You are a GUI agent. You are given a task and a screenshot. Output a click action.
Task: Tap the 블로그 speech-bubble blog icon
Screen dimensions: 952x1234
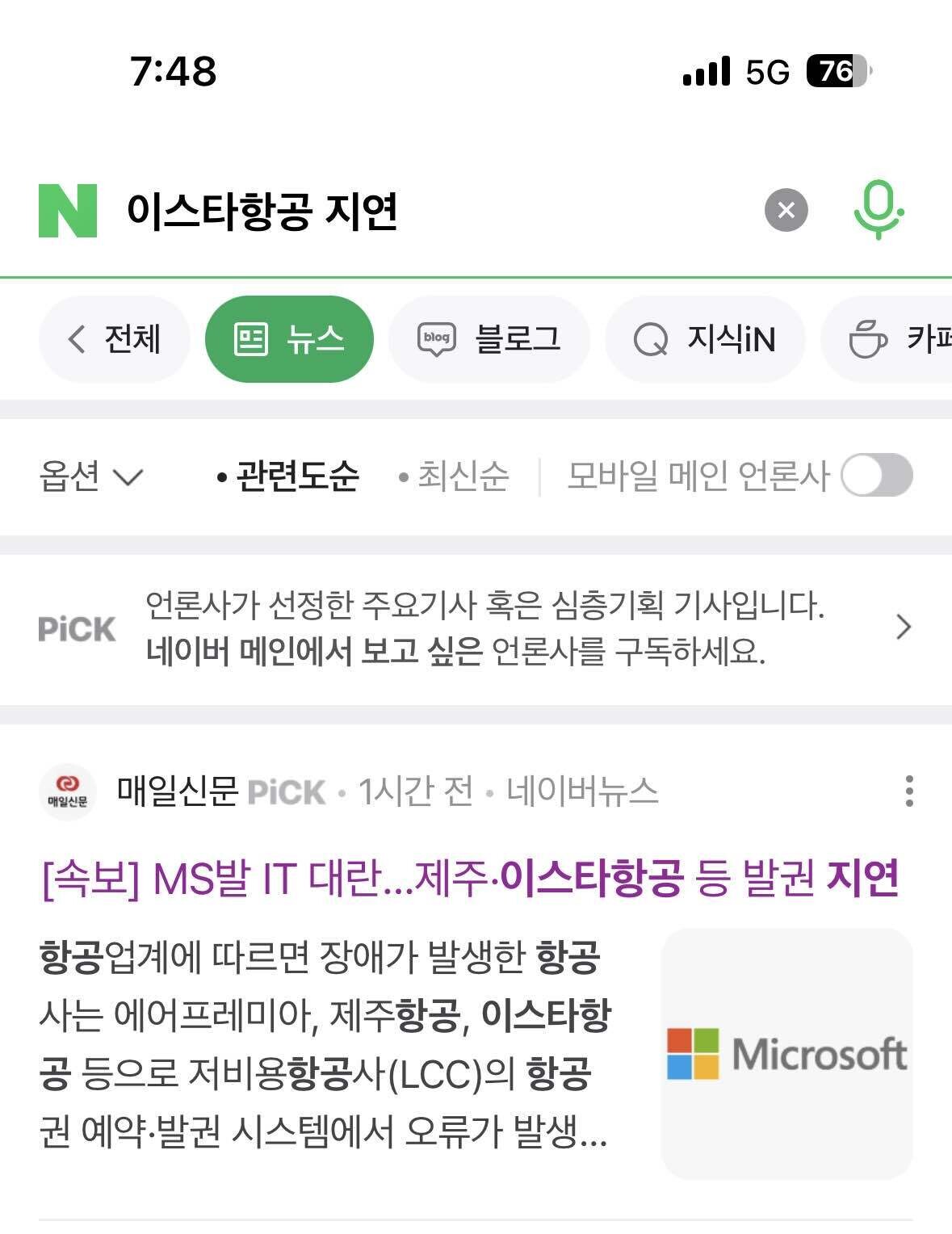(436, 339)
